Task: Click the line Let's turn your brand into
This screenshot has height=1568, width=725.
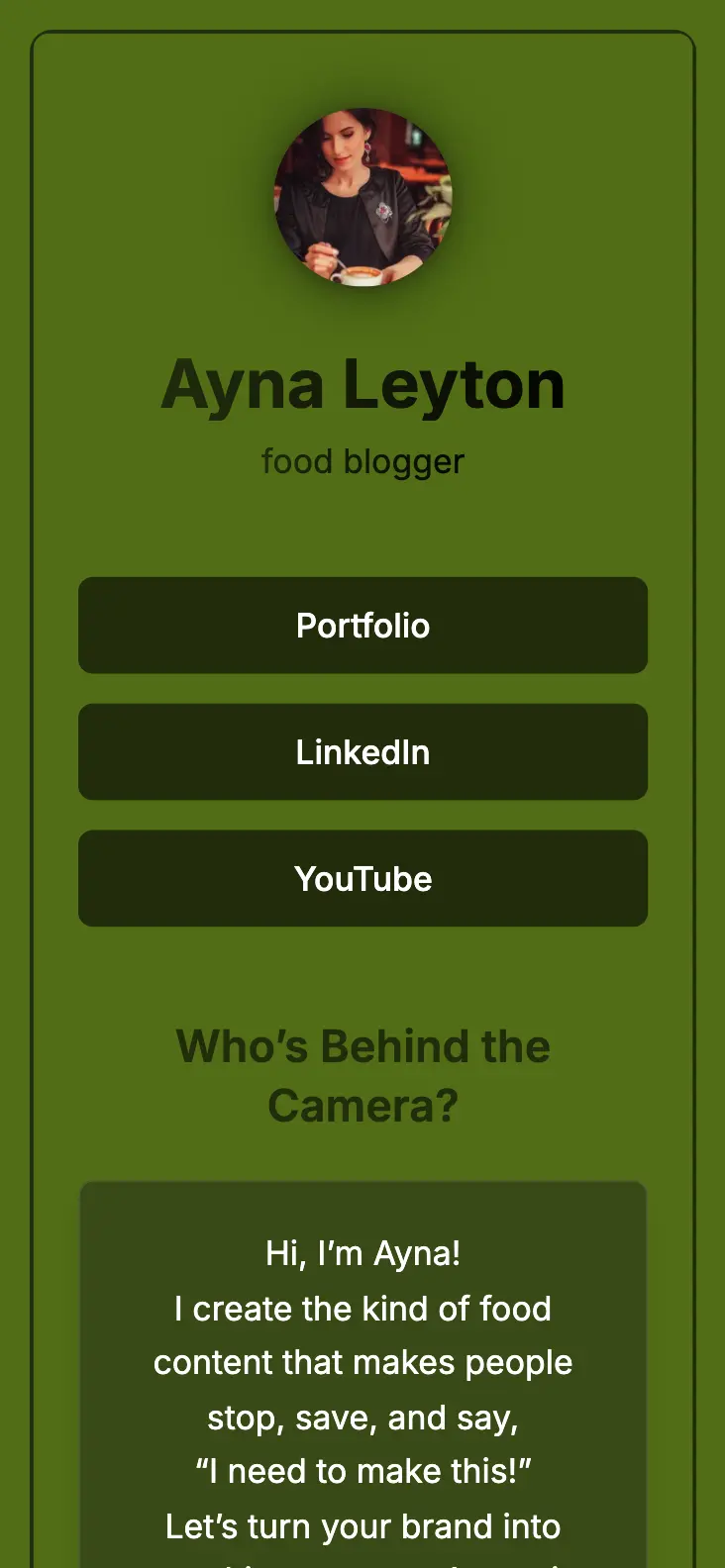Action: click(362, 1525)
